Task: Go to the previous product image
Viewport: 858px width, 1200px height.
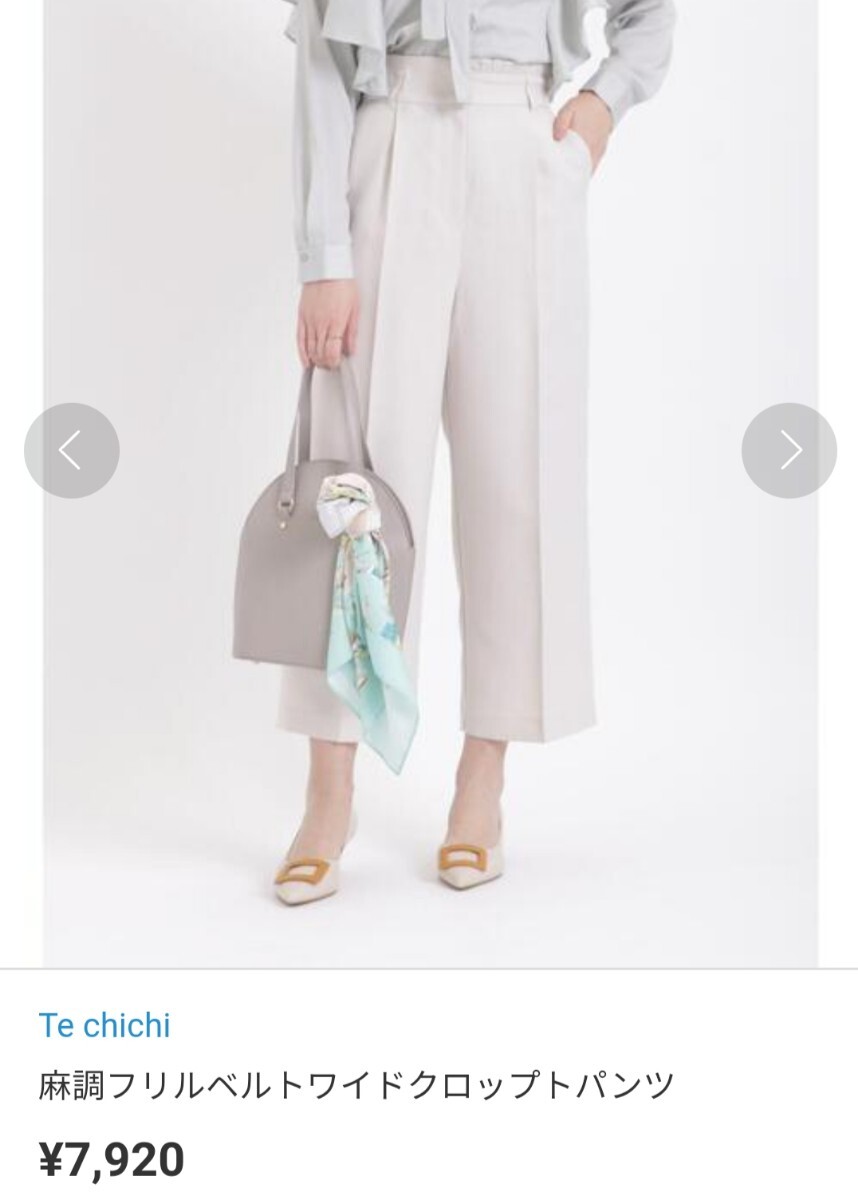Action: [71, 451]
